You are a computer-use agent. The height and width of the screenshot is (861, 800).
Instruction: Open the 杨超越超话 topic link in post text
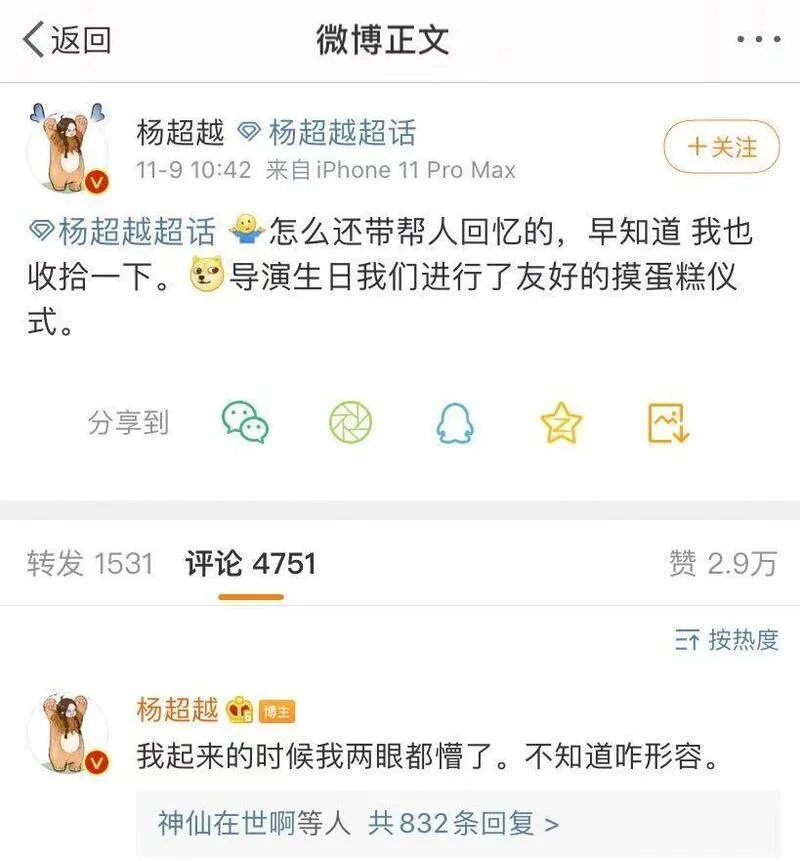coord(122,232)
